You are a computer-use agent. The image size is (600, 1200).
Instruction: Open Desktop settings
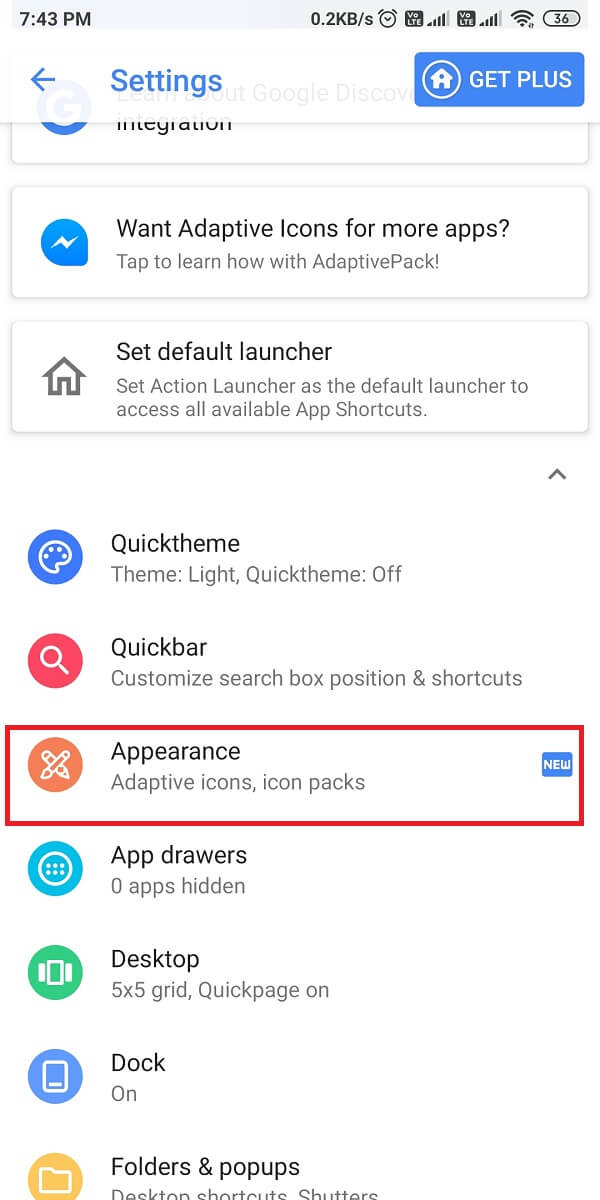pyautogui.click(x=299, y=974)
